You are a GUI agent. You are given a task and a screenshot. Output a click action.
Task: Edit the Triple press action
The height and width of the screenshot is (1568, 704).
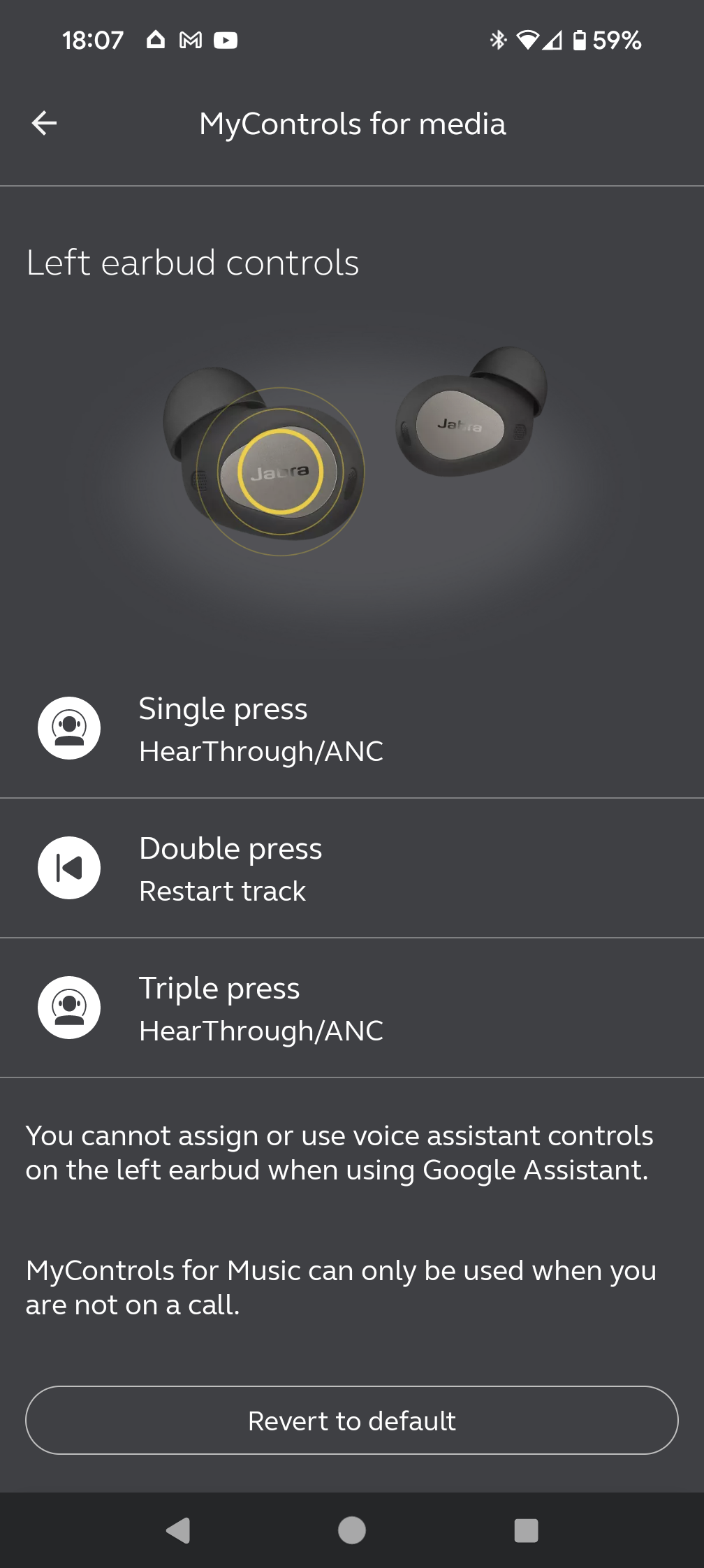pos(351,1008)
